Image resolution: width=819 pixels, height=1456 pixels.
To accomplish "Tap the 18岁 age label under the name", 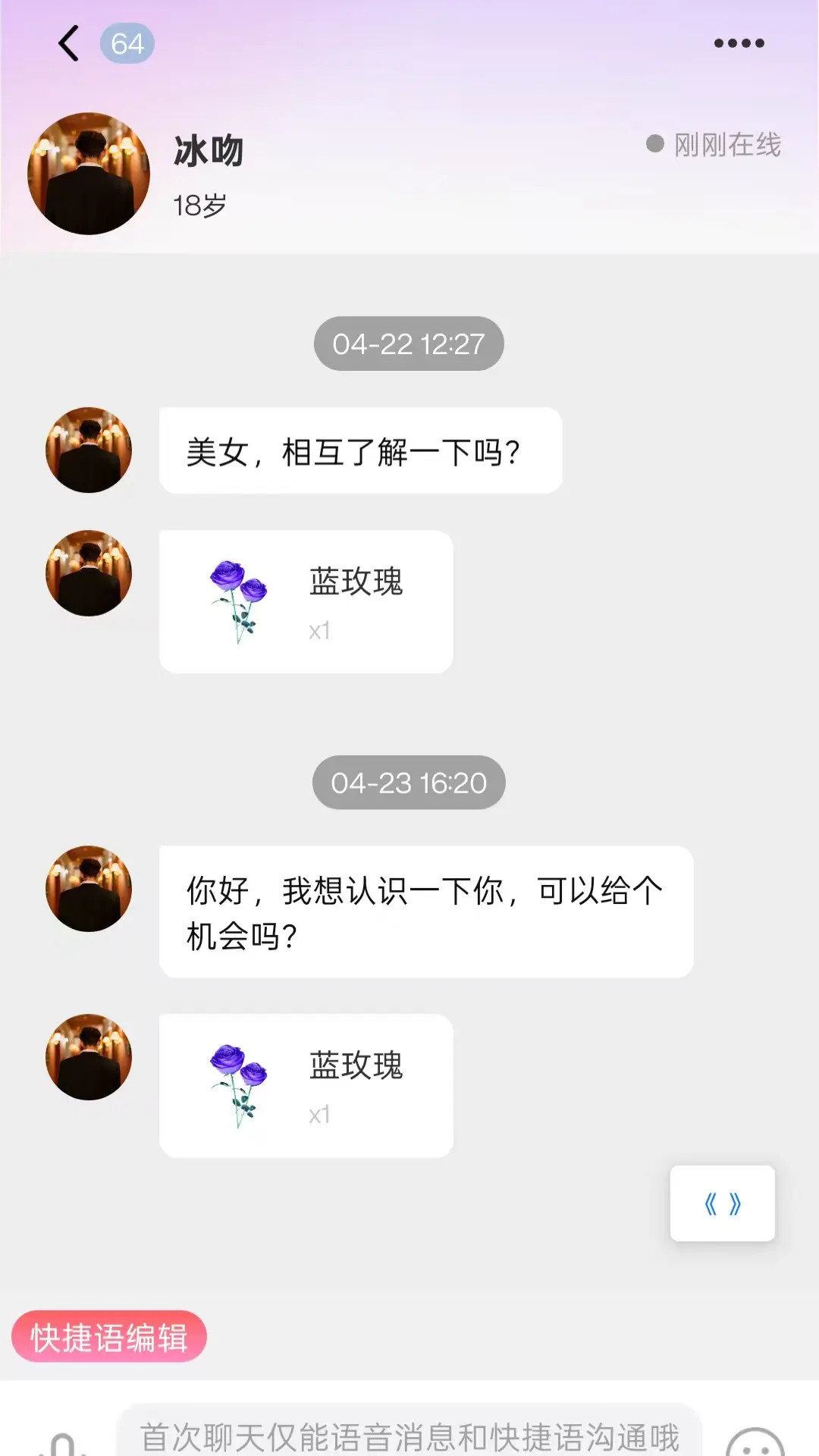I will [x=200, y=203].
